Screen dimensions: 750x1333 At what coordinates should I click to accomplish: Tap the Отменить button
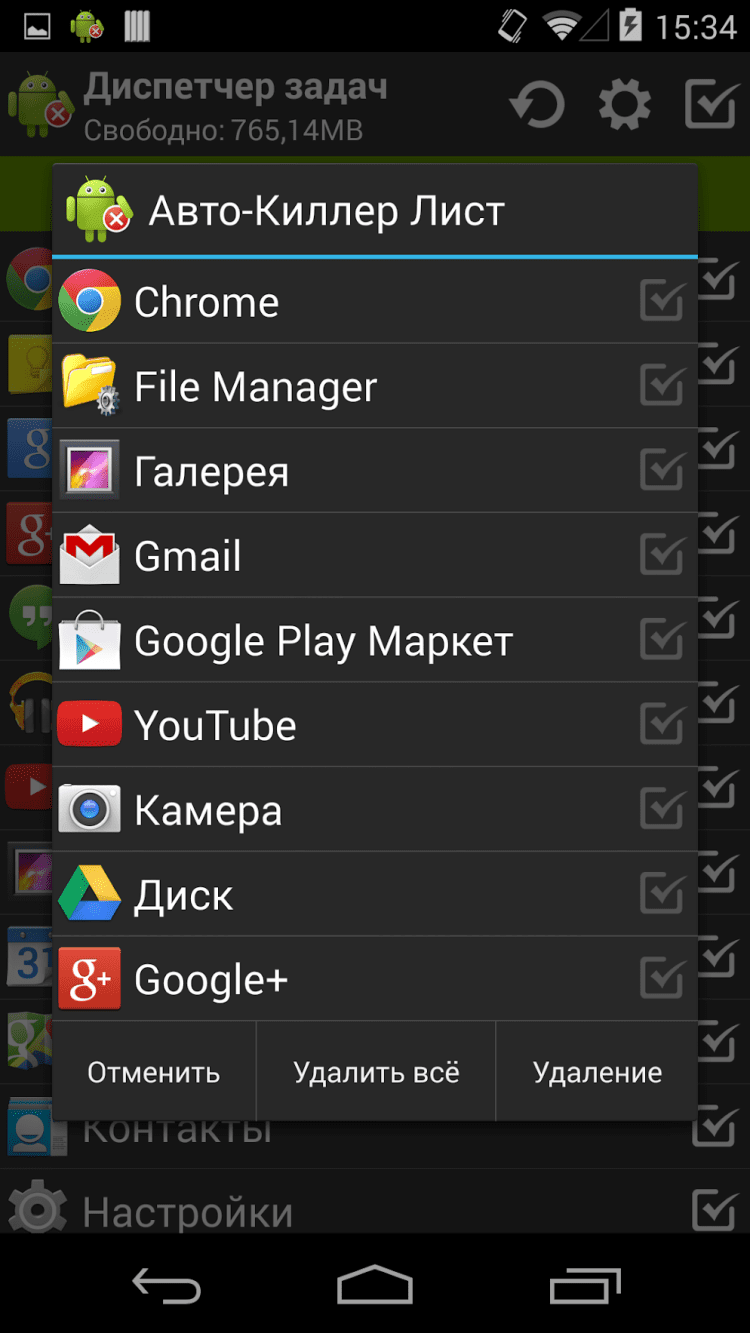(x=154, y=1072)
